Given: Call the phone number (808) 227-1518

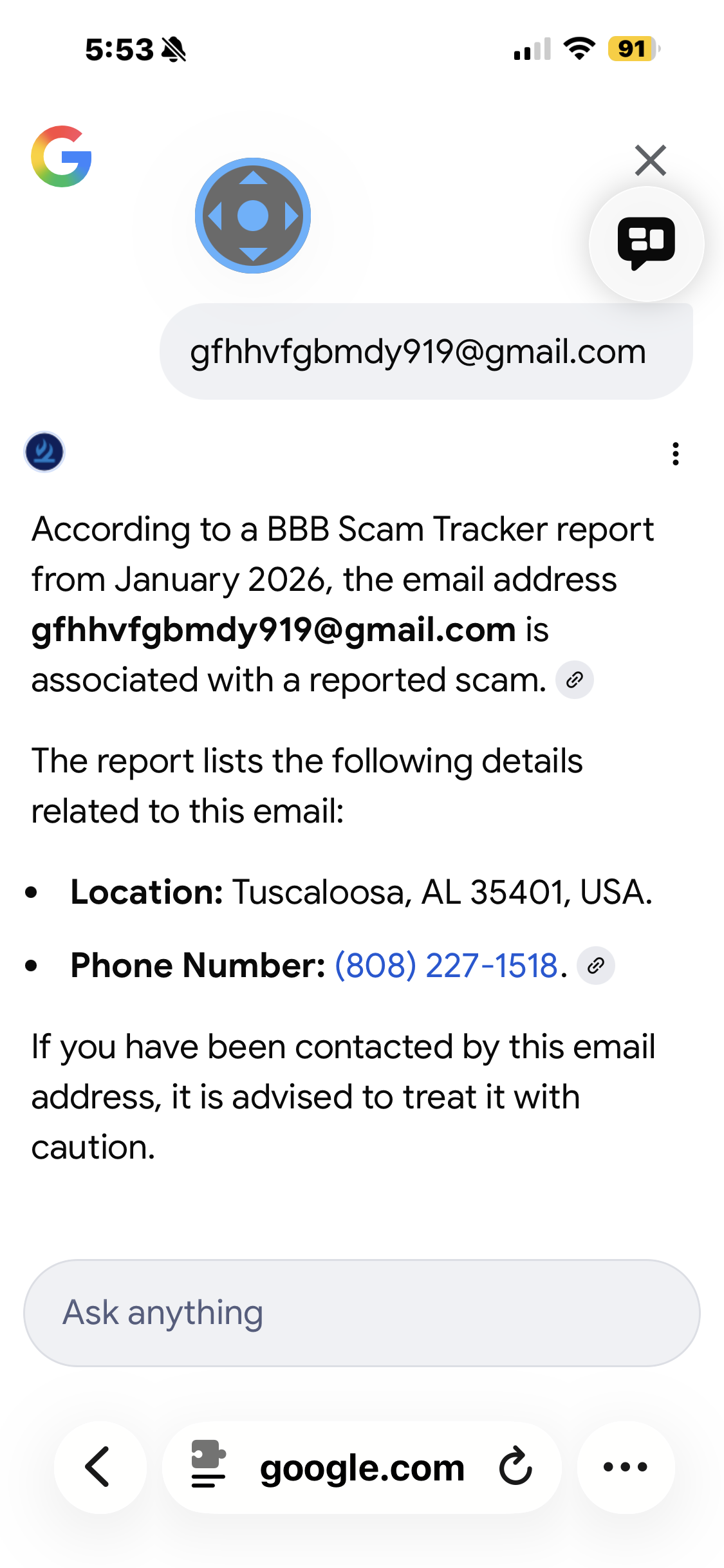Looking at the screenshot, I should click(x=446, y=966).
